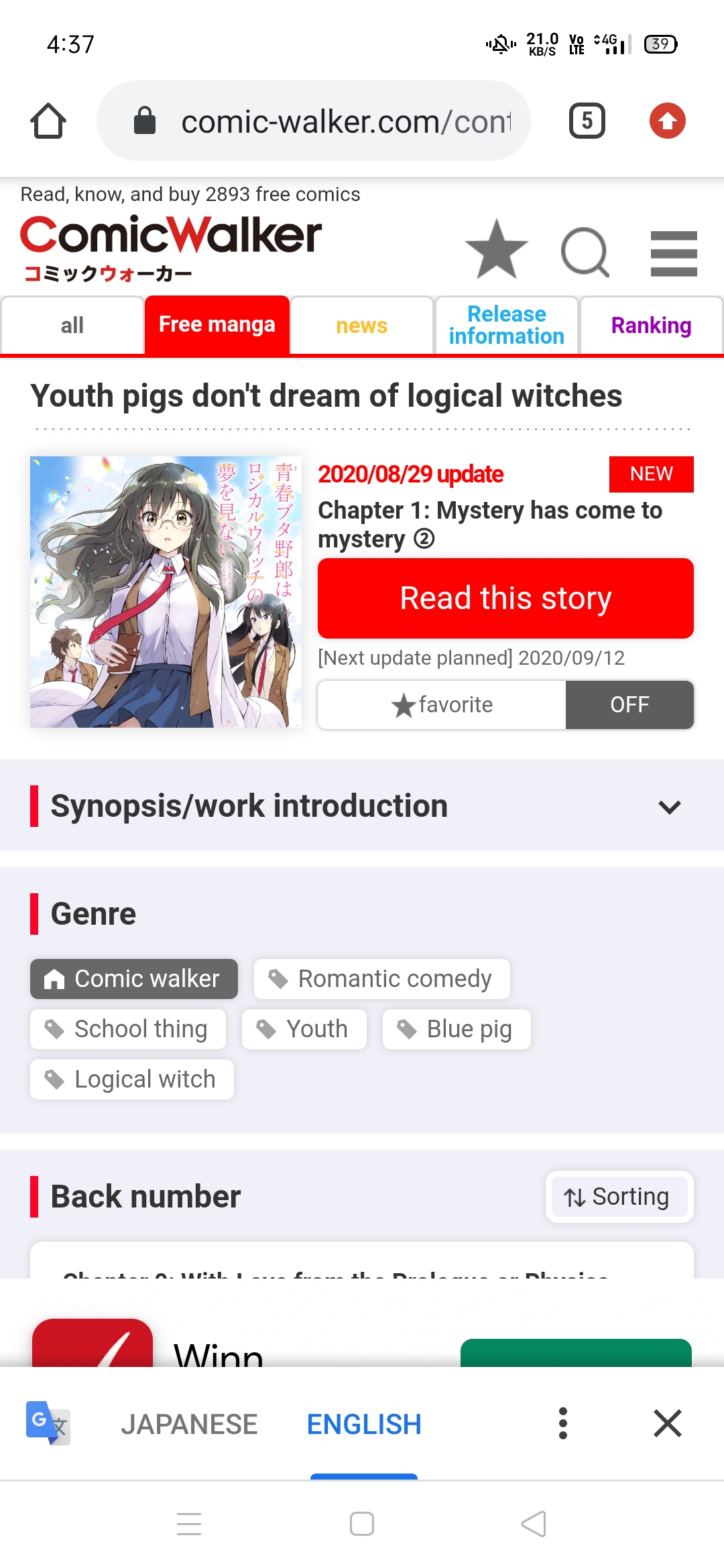Open the favorites star in header
This screenshot has width=724, height=1568.
coord(496,250)
